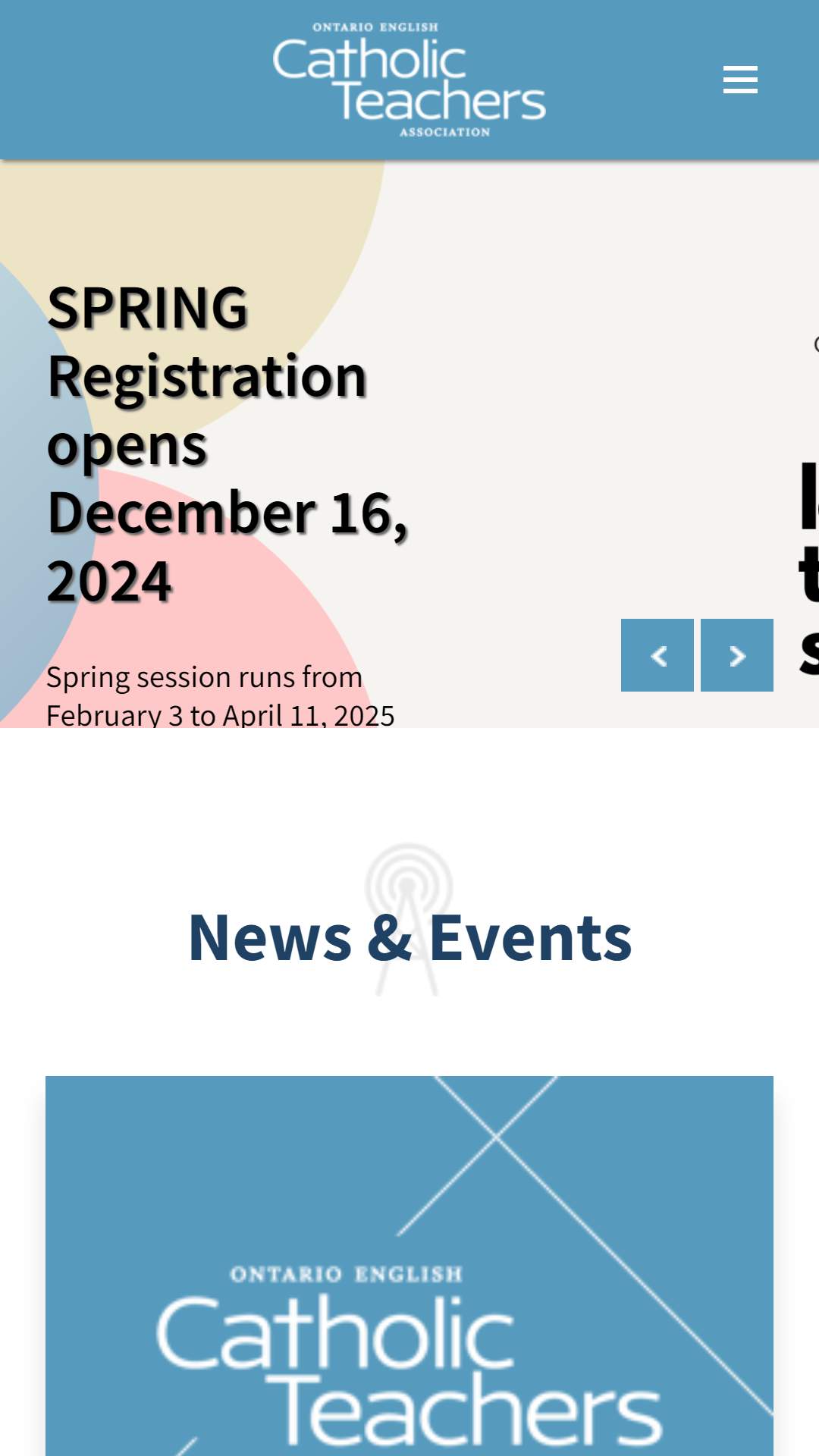The image size is (819, 1456).
Task: Tap the Catholic Teachers header logo
Action: 409,80
